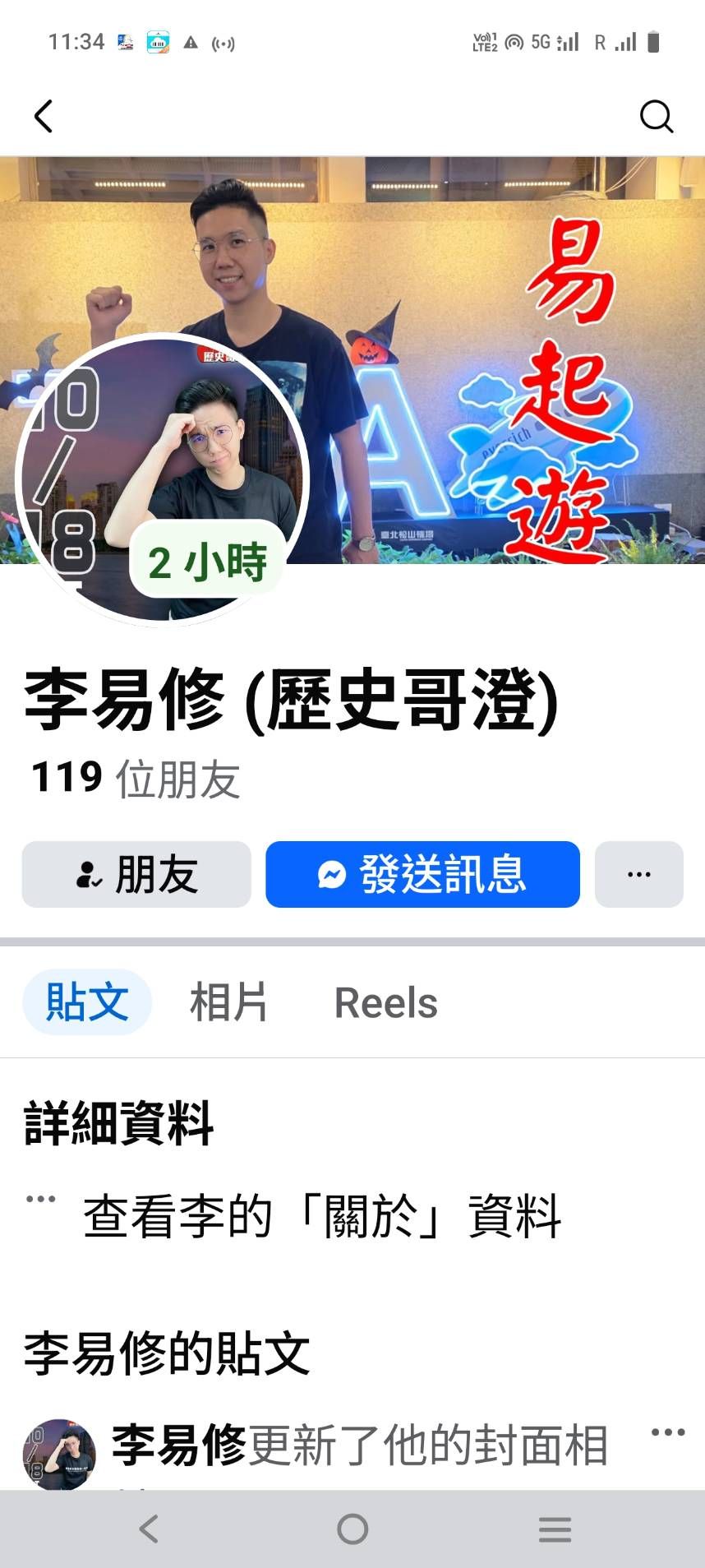Open the profile search icon

pos(656,116)
